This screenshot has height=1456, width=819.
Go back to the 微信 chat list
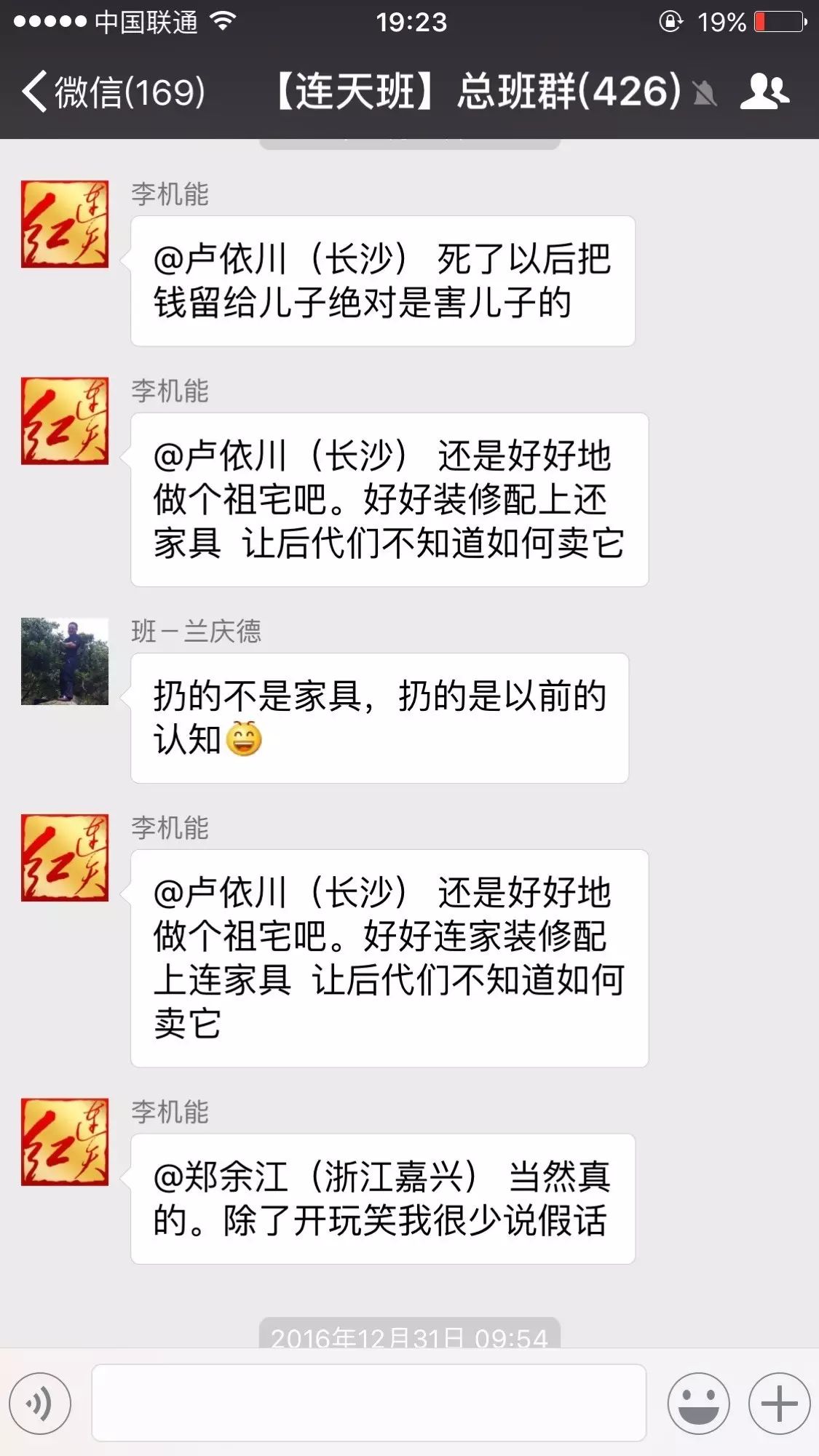113,92
